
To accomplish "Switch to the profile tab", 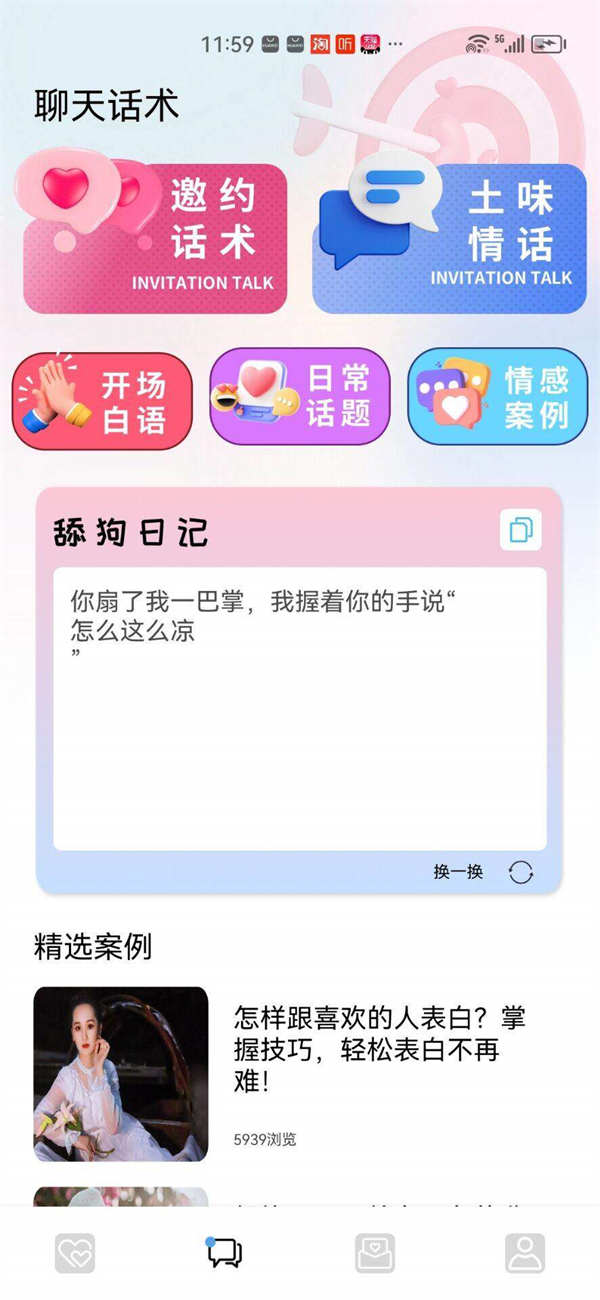I will (x=525, y=1253).
